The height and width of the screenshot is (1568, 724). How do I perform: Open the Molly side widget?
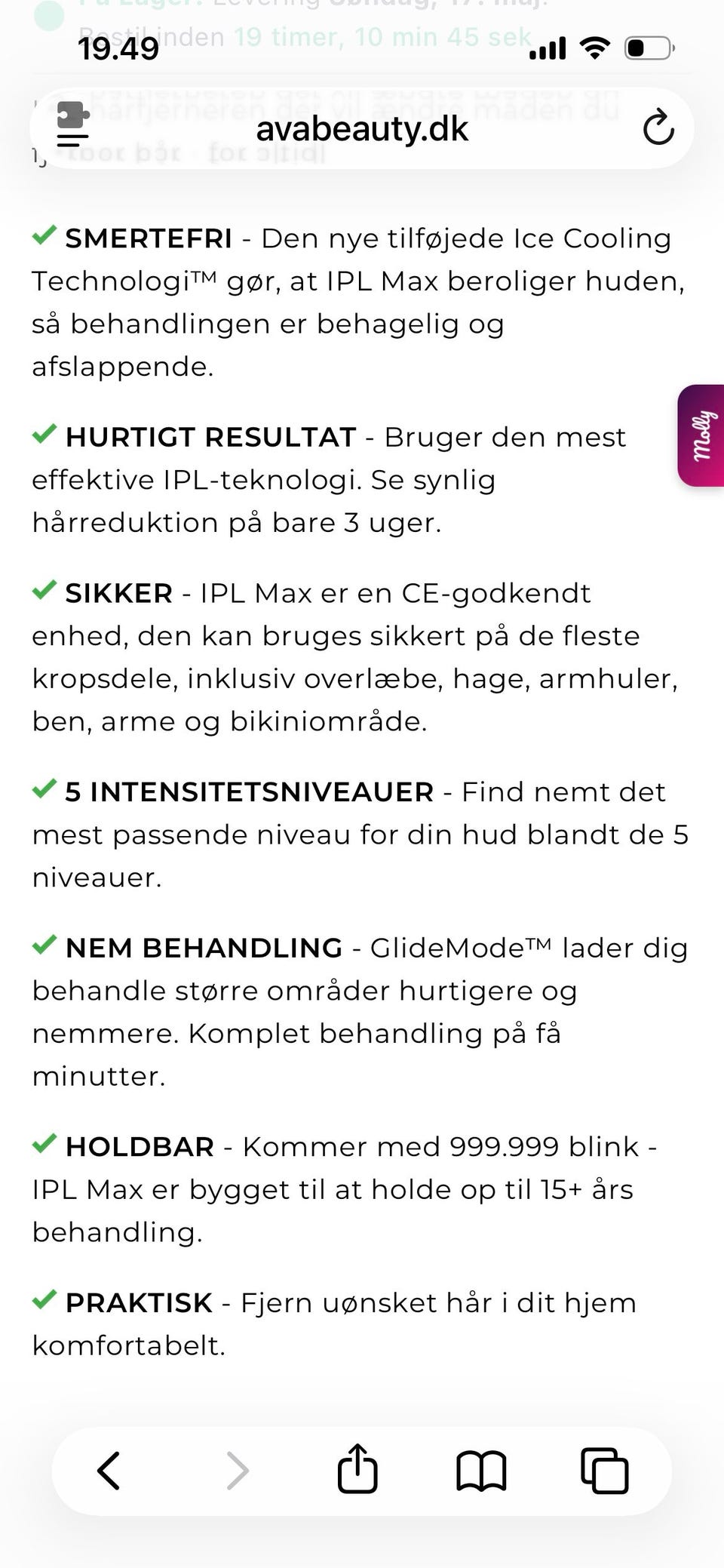tap(701, 435)
